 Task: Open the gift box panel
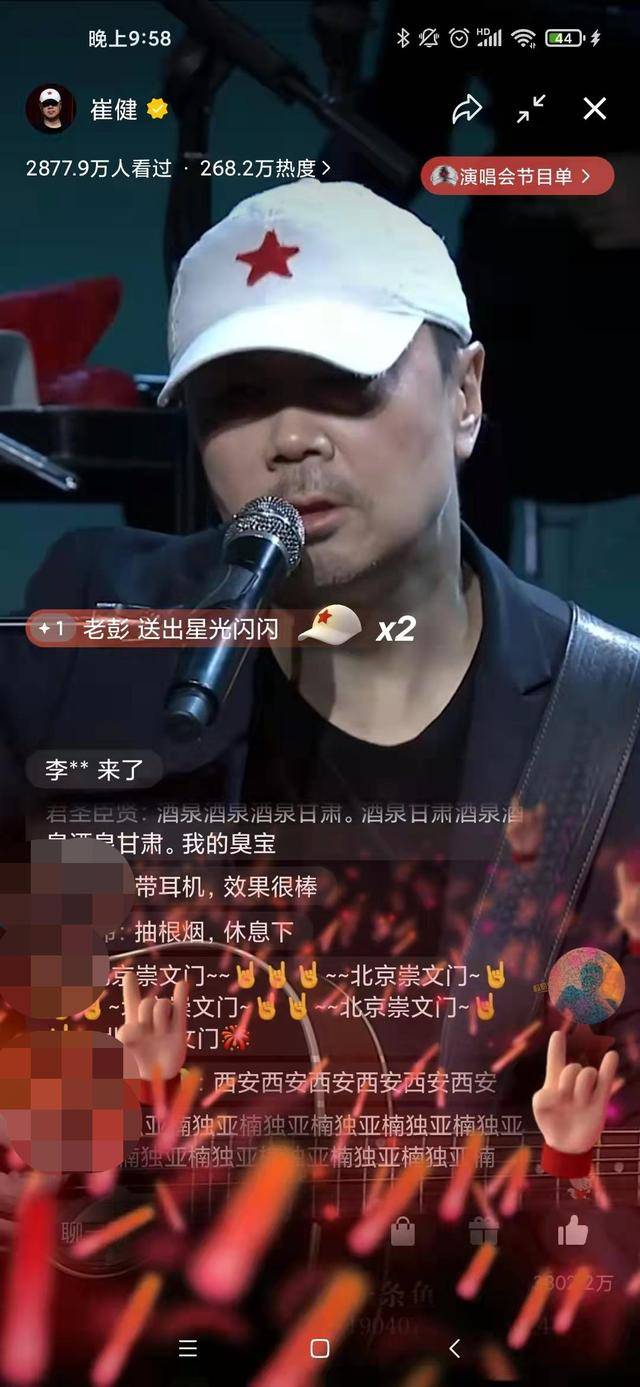(484, 1231)
